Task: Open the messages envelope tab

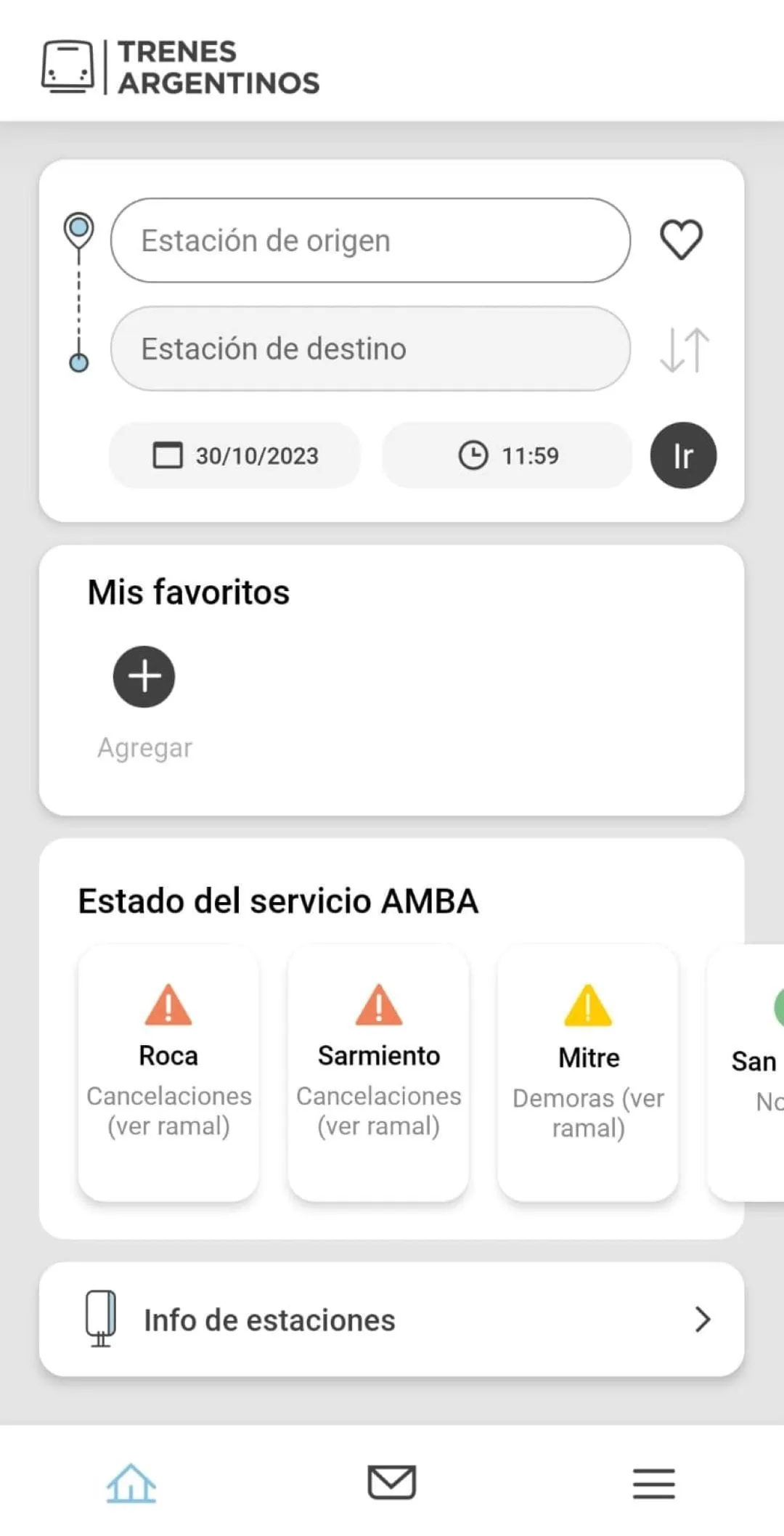Action: pos(391,1484)
